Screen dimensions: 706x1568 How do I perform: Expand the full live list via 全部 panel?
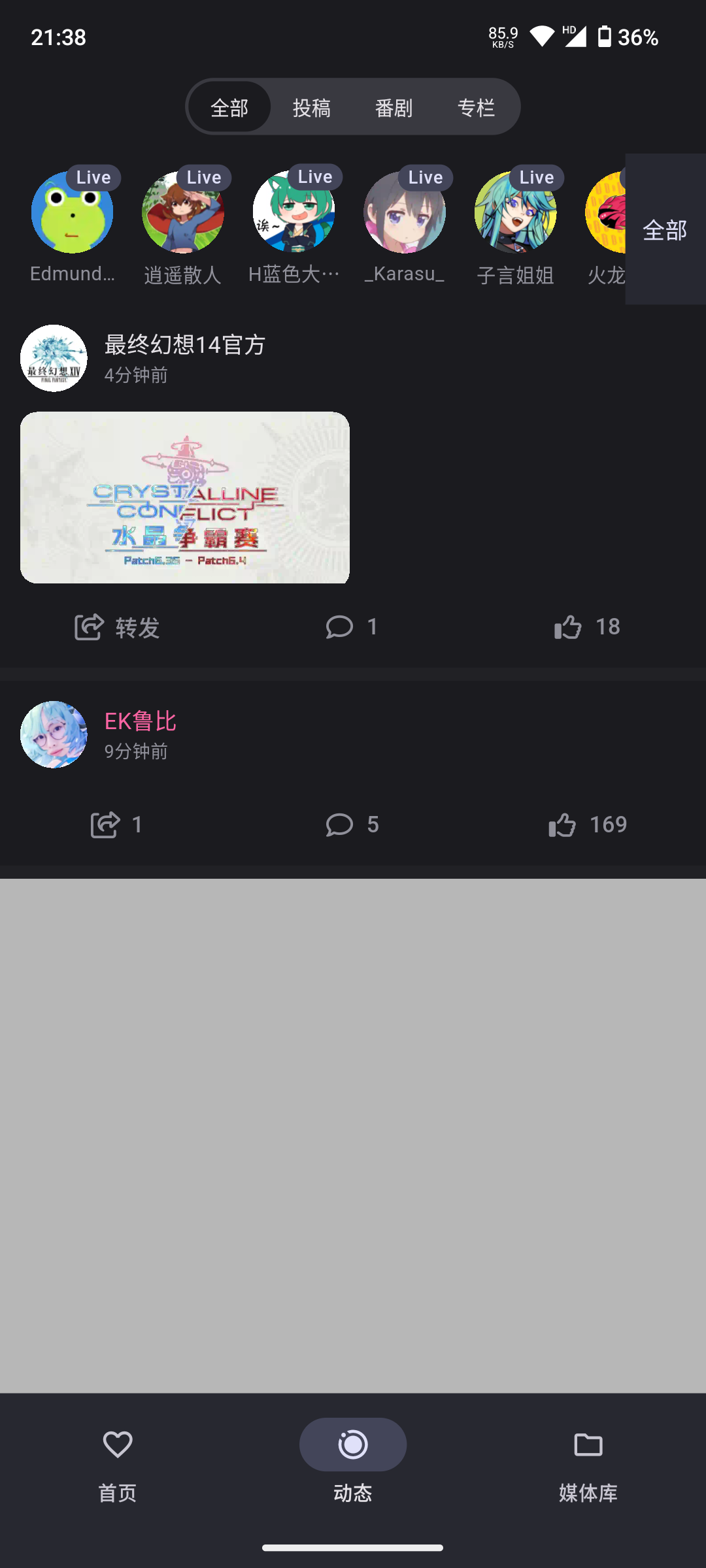[x=665, y=230]
